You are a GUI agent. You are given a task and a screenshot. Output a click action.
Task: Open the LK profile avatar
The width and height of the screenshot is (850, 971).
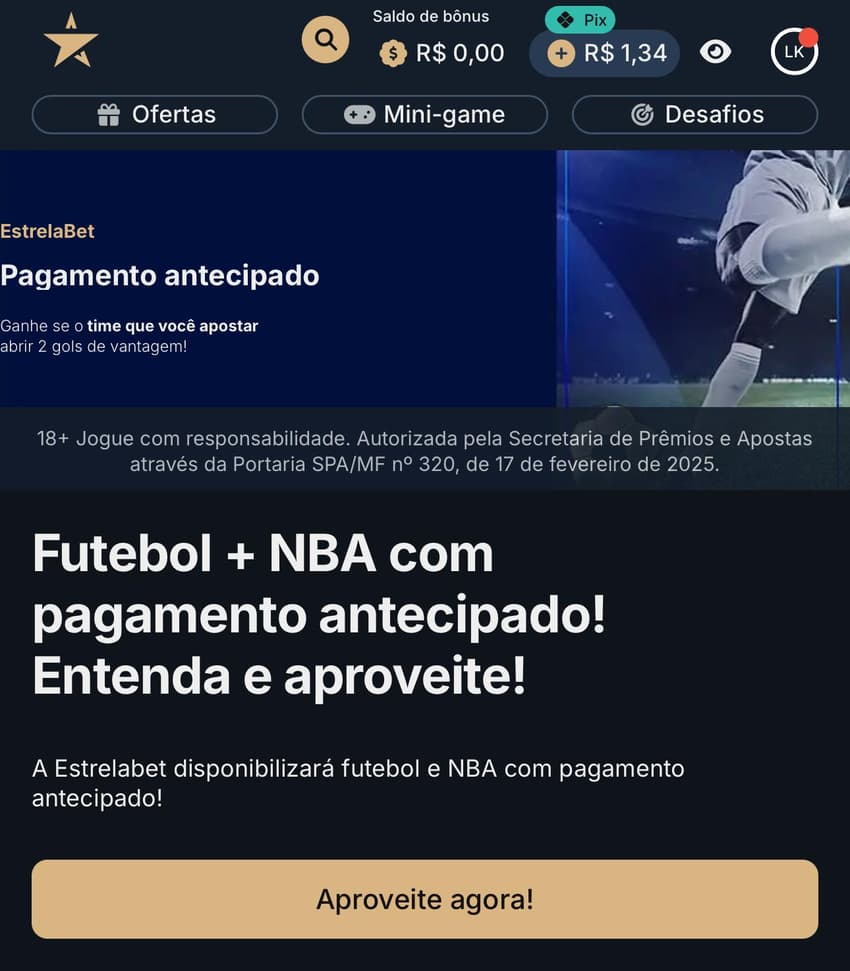pos(793,50)
